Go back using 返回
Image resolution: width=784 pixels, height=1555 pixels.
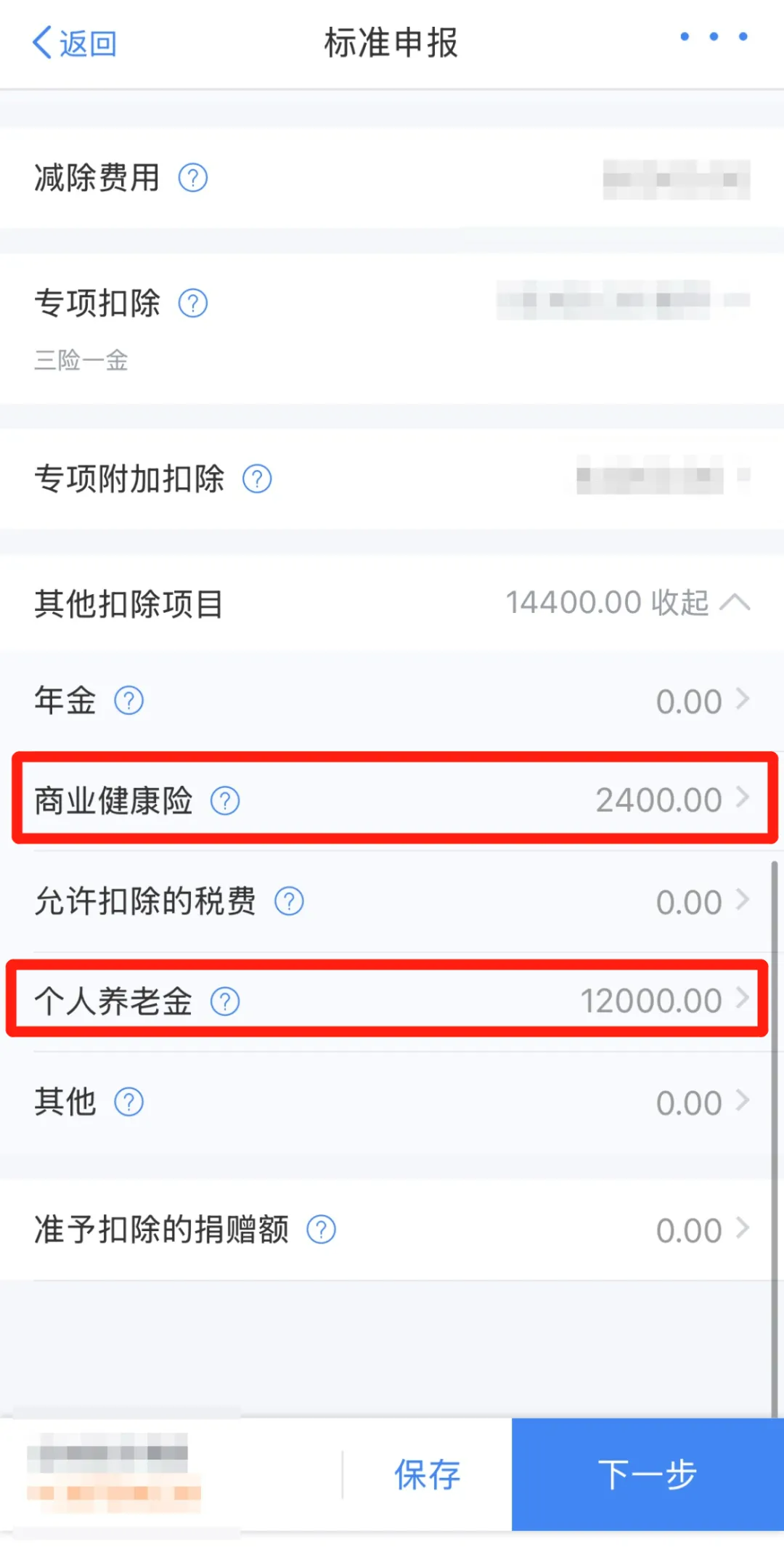tap(74, 43)
